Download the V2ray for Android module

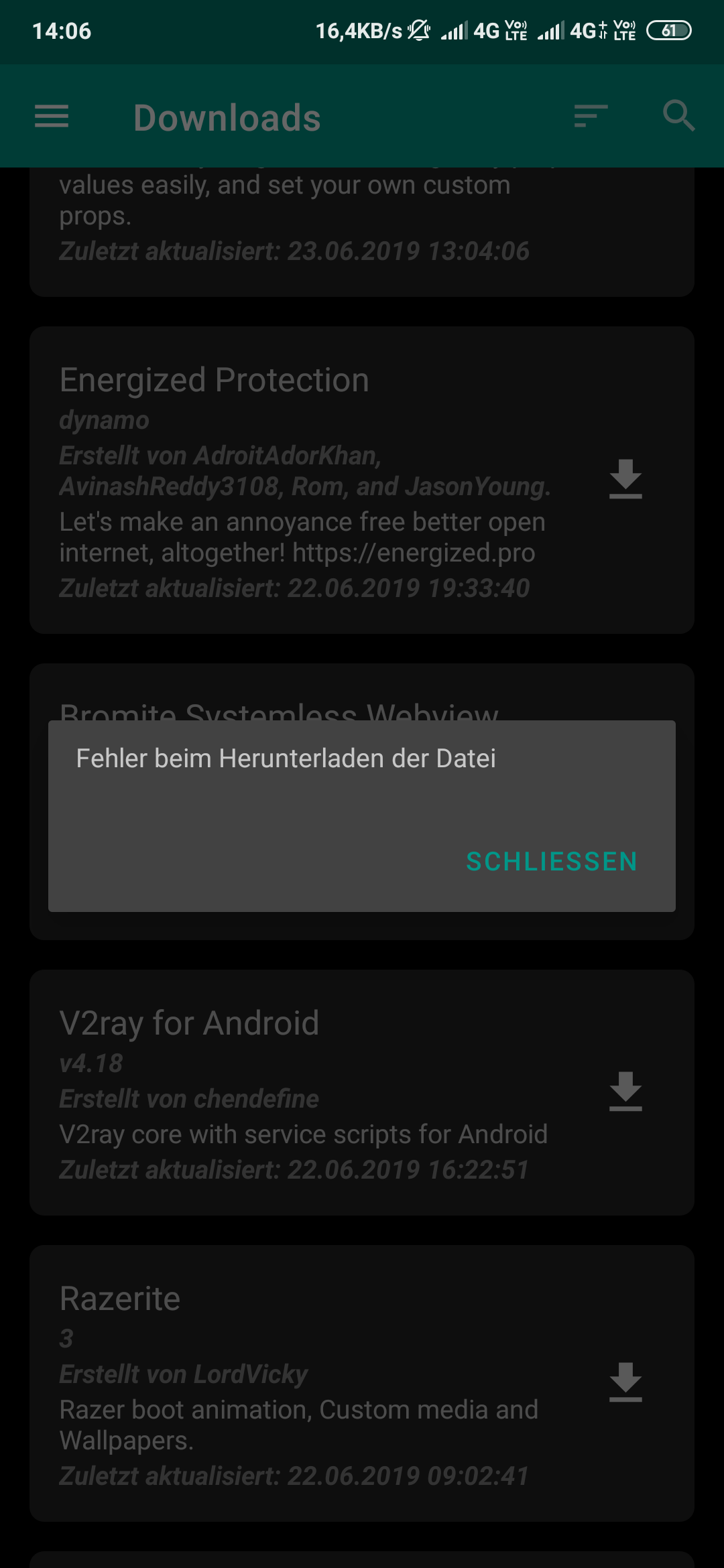pyautogui.click(x=625, y=1092)
